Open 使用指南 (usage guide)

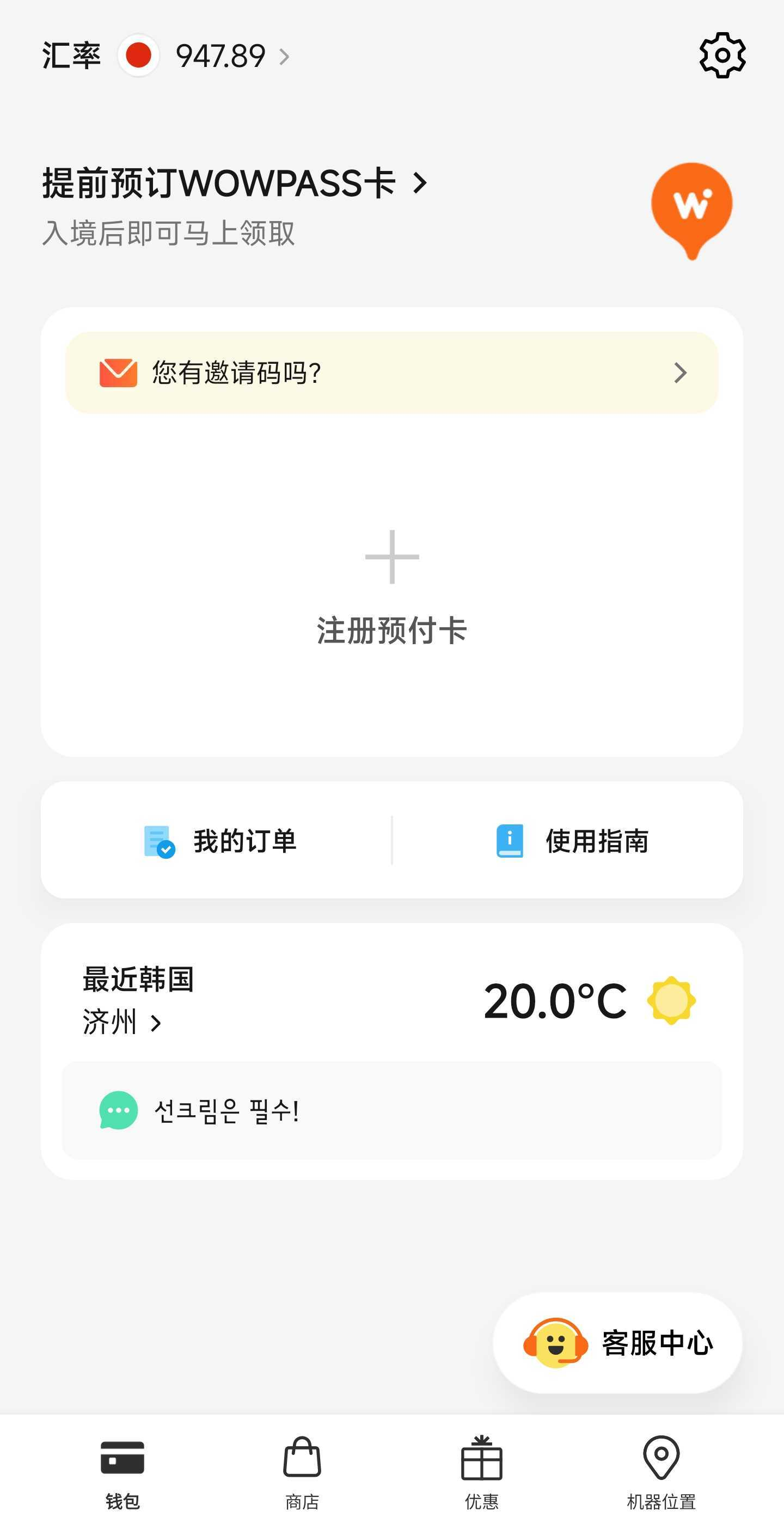pos(572,841)
